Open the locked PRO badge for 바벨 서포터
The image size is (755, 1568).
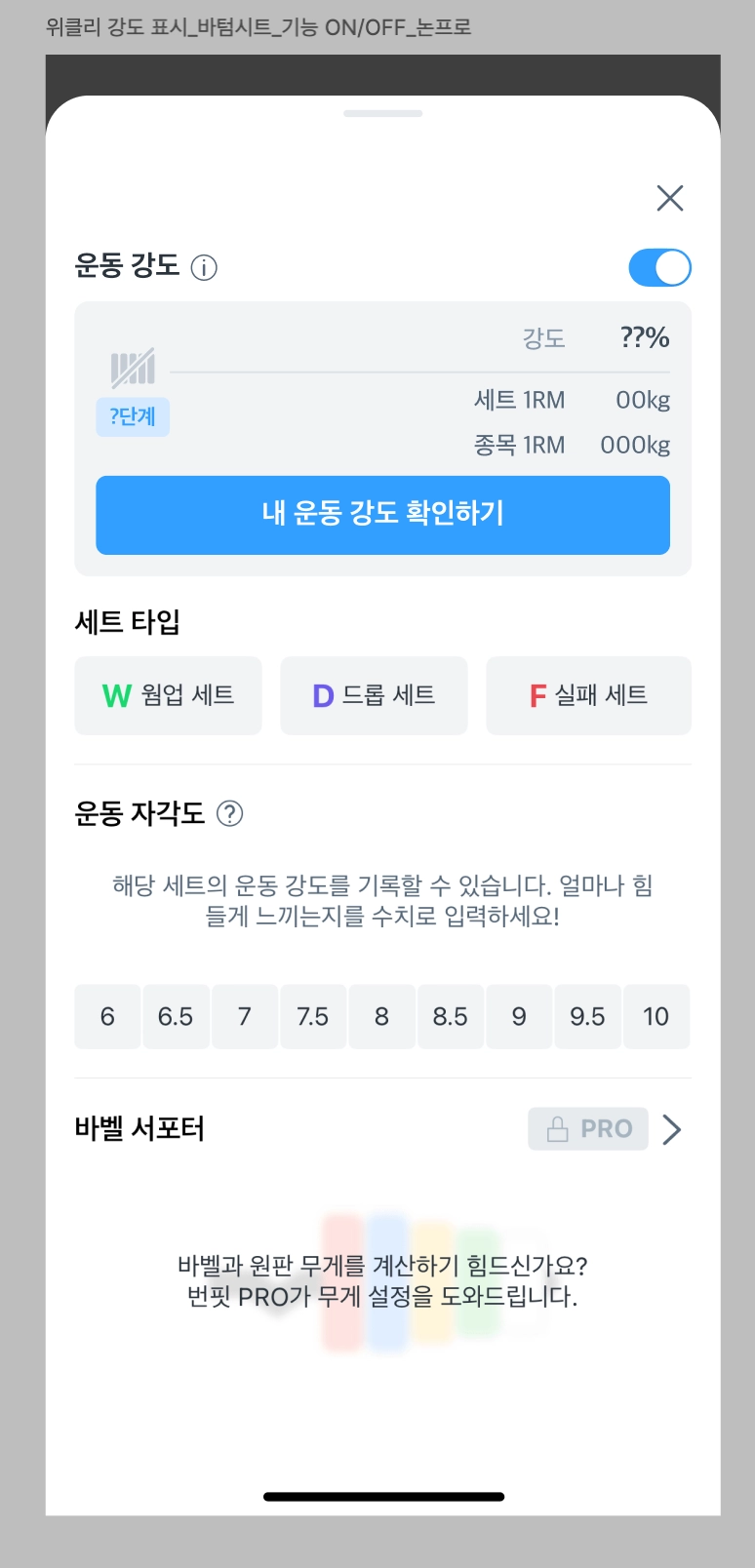[x=588, y=1128]
